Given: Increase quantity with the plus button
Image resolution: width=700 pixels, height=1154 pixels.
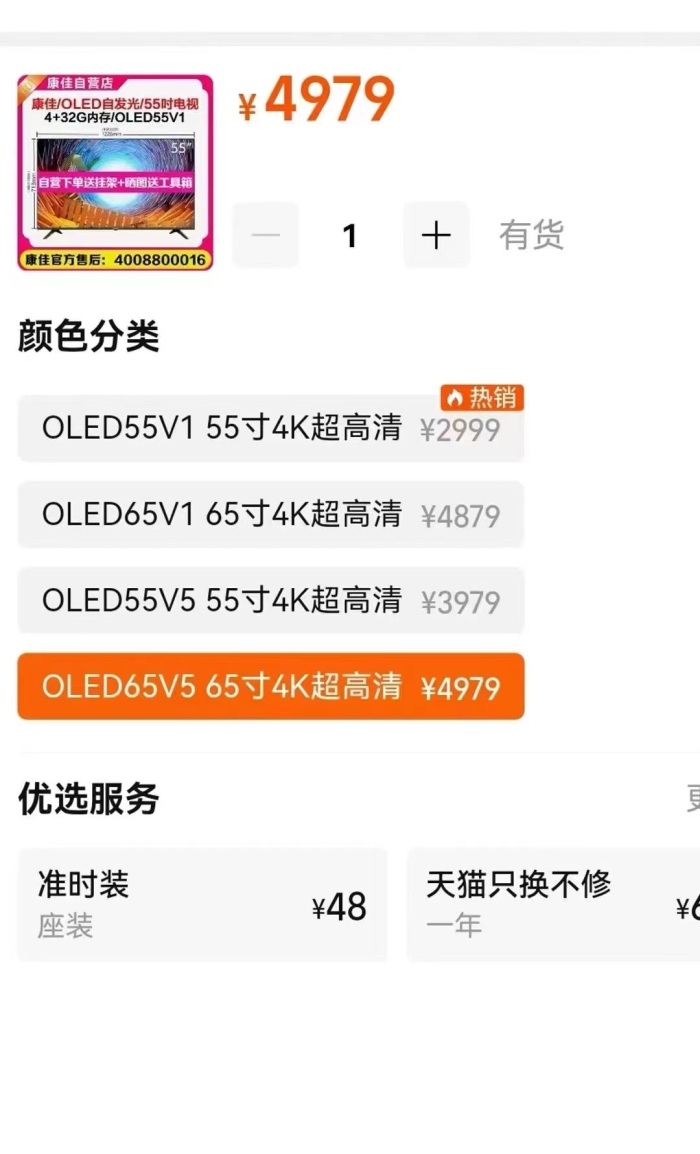Looking at the screenshot, I should pos(436,235).
